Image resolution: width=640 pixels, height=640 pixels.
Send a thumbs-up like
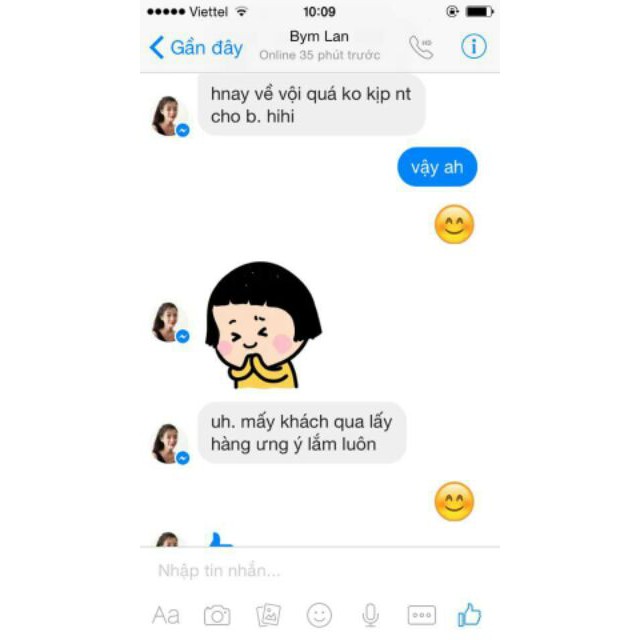pos(469,614)
